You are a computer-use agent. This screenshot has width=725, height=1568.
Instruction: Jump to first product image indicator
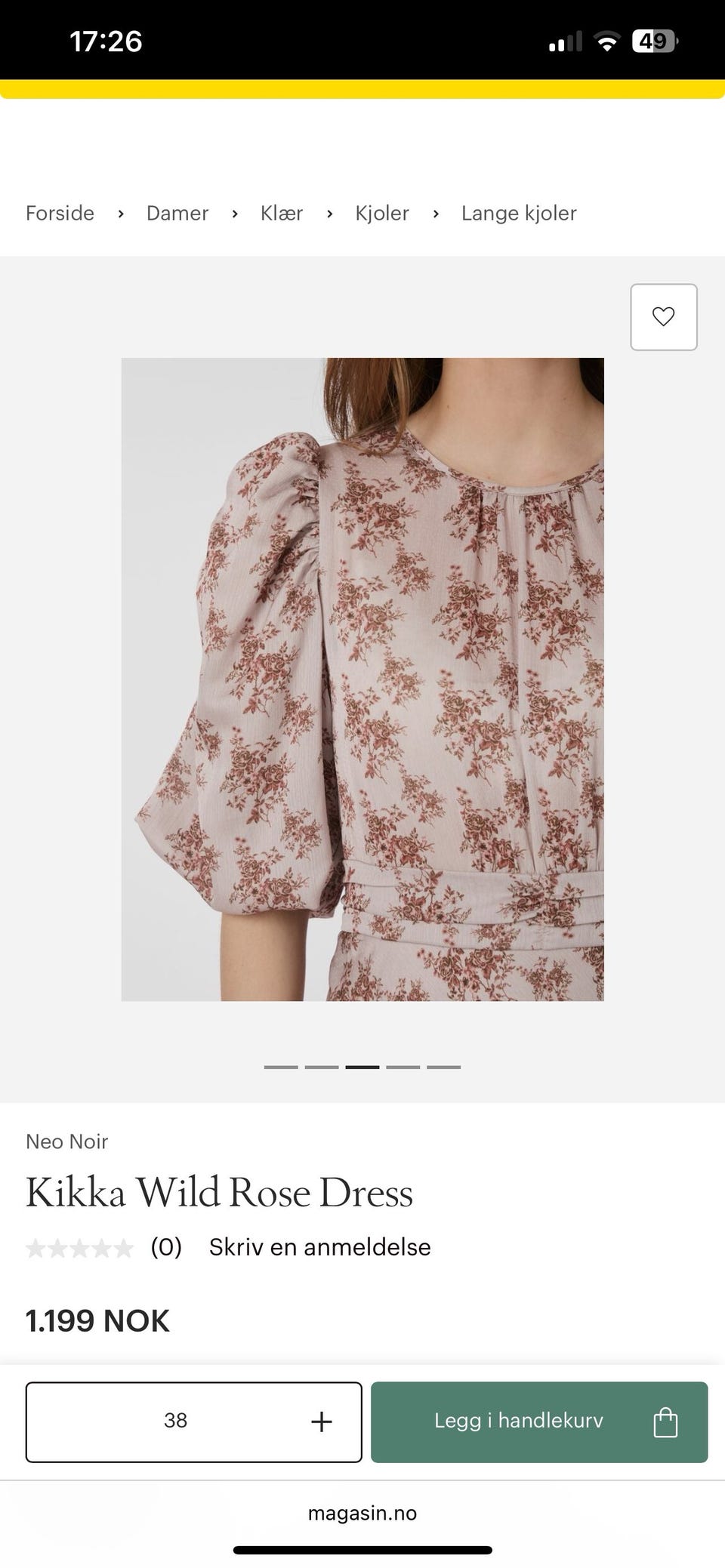pos(281,1067)
